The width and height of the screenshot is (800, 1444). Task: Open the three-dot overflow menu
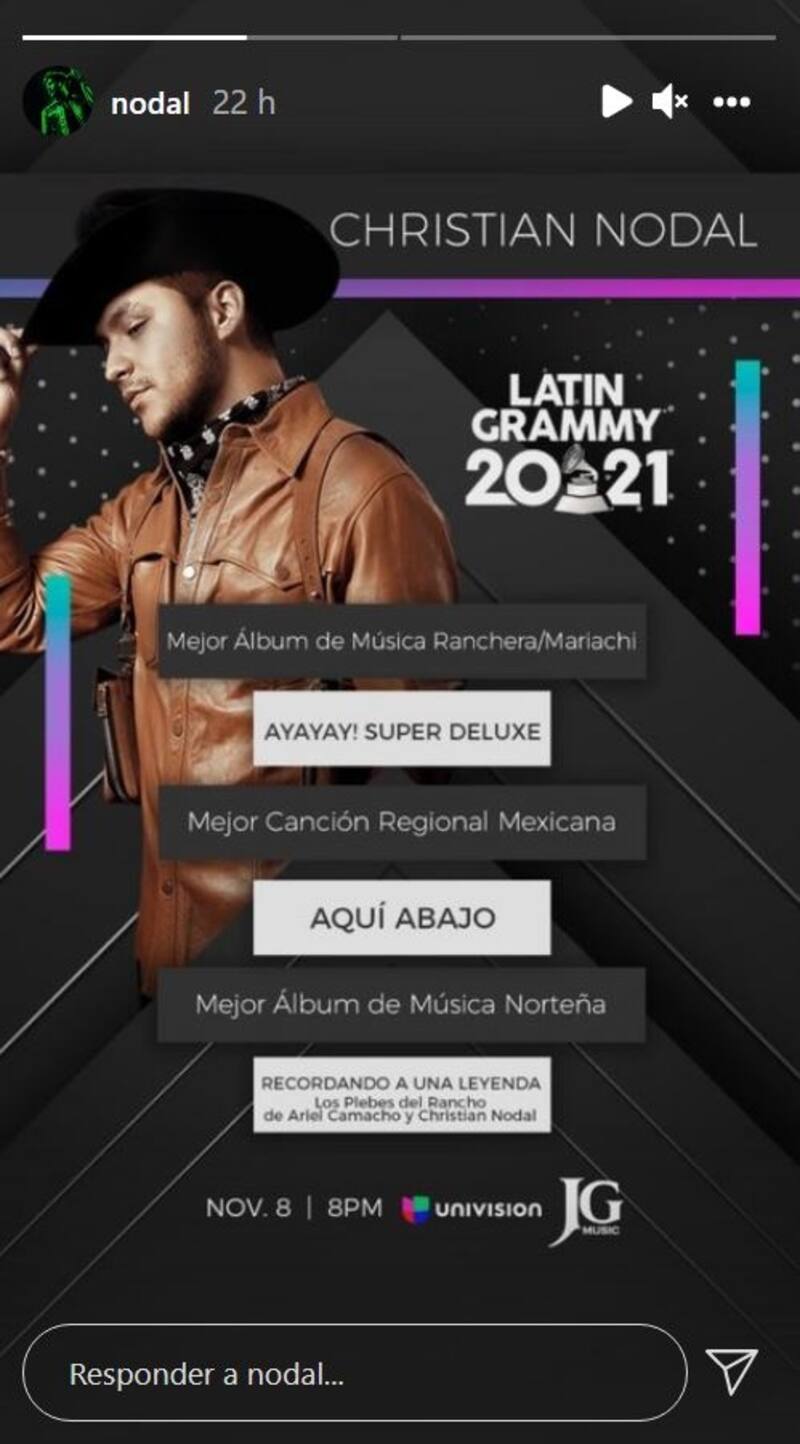pyautogui.click(x=731, y=102)
